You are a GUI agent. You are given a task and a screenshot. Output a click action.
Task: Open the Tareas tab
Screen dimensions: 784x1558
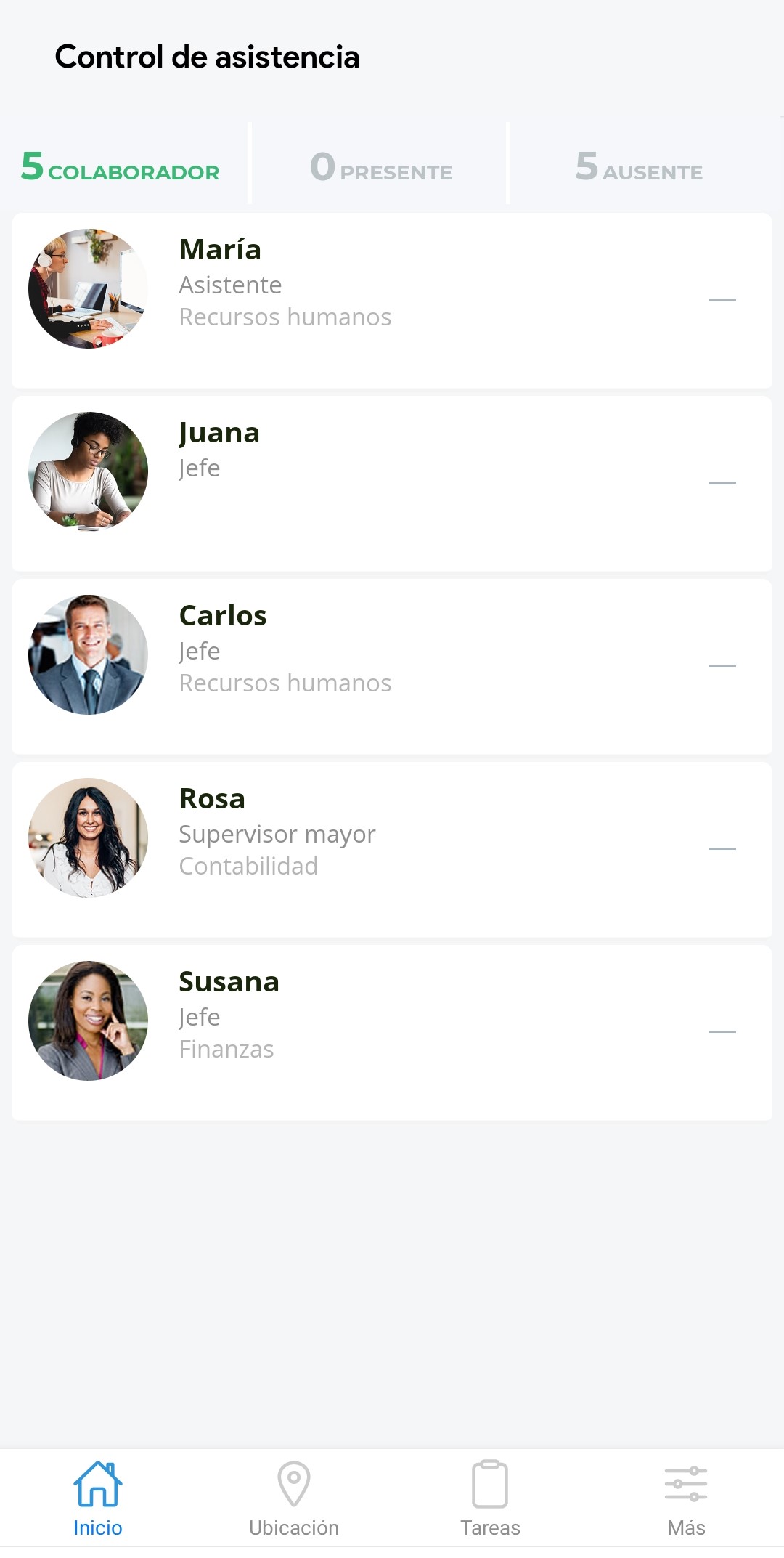coord(490,1499)
